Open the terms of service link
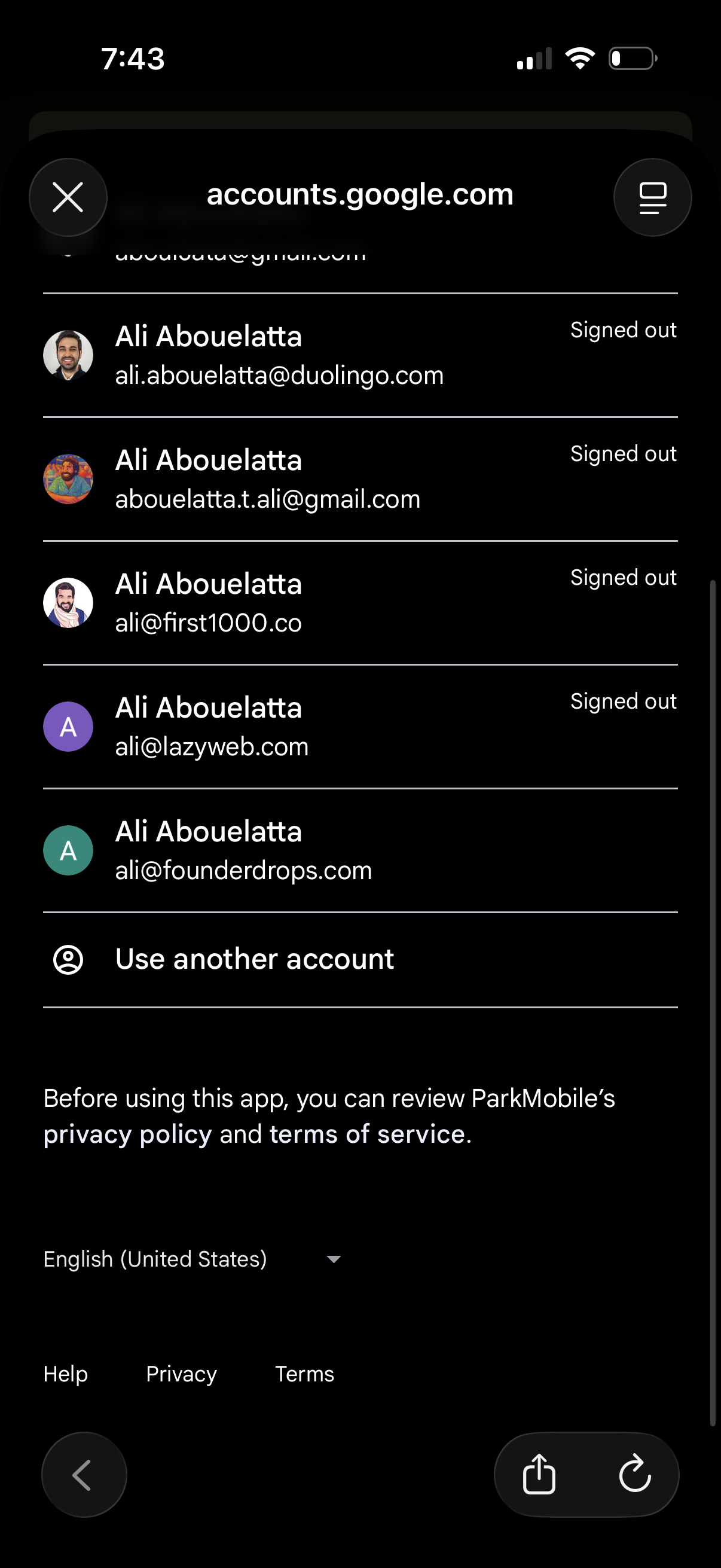 [x=368, y=1133]
